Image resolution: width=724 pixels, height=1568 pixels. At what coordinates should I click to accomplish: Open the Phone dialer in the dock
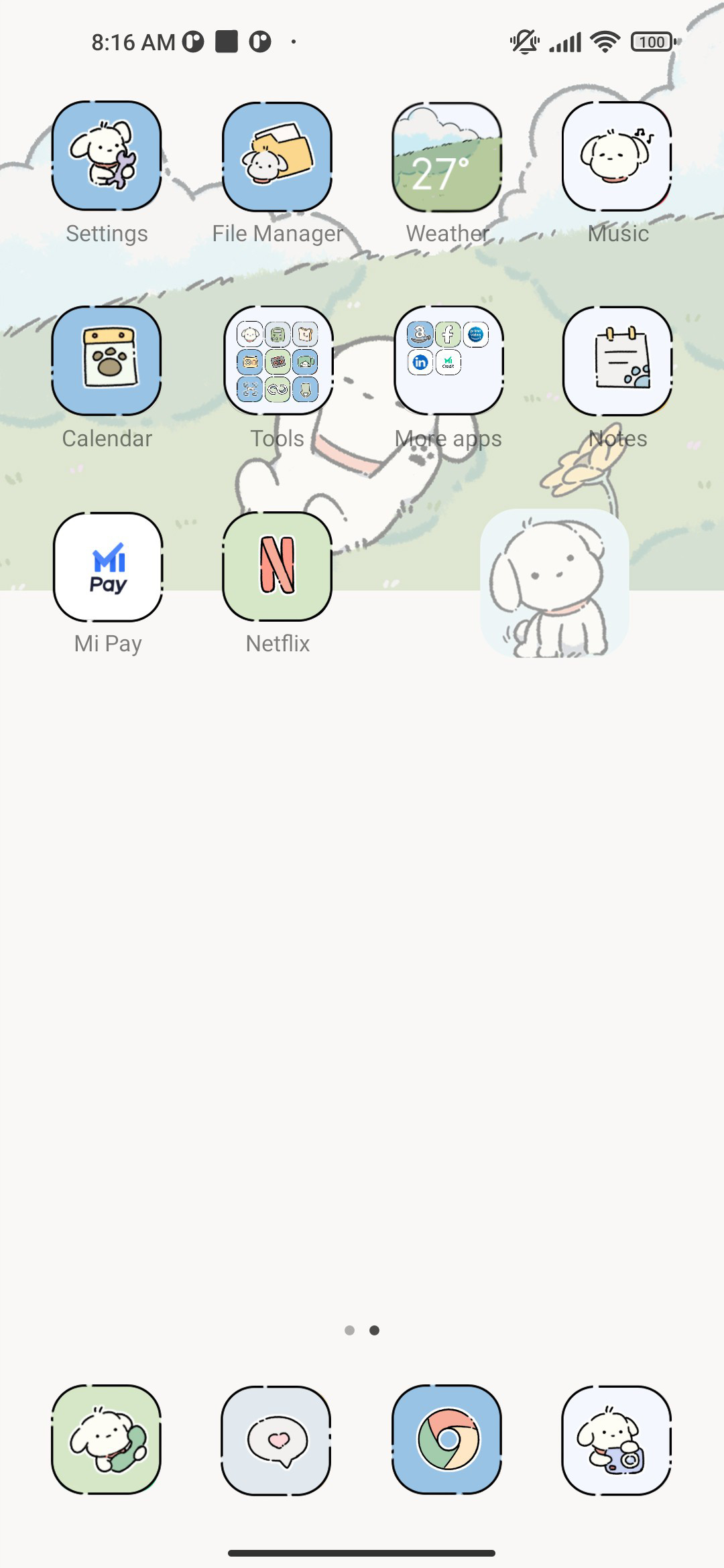click(x=107, y=1439)
